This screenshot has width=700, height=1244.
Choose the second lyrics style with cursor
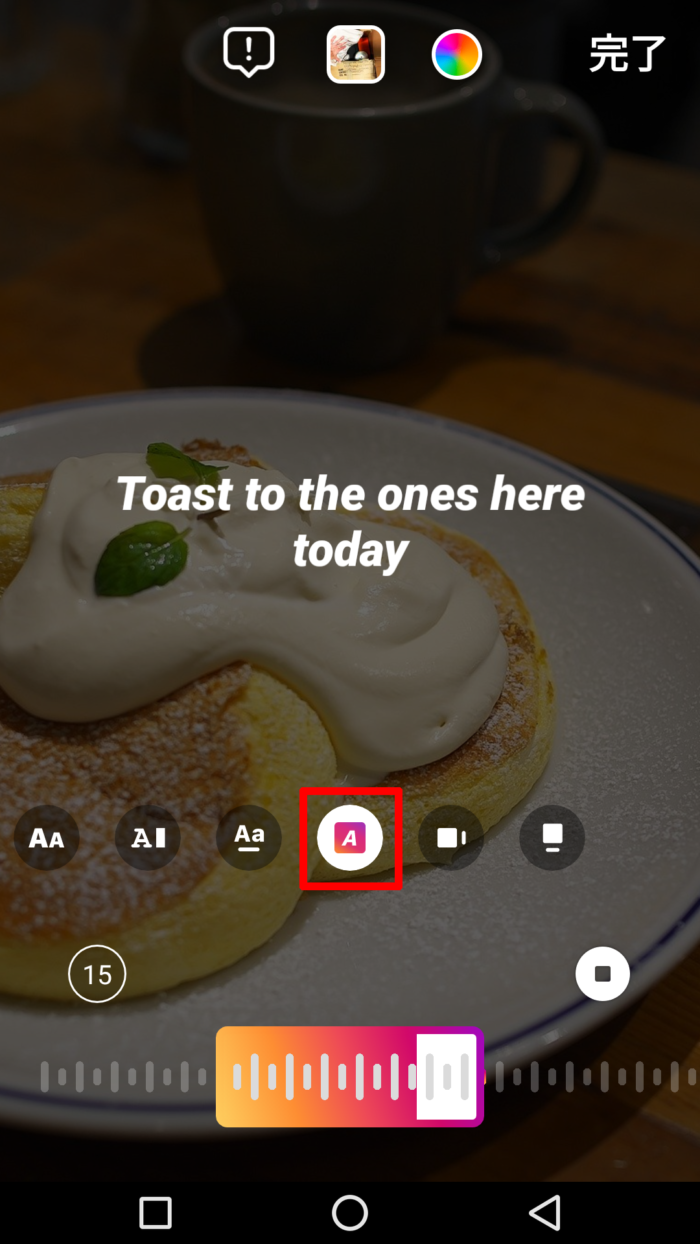click(x=148, y=838)
